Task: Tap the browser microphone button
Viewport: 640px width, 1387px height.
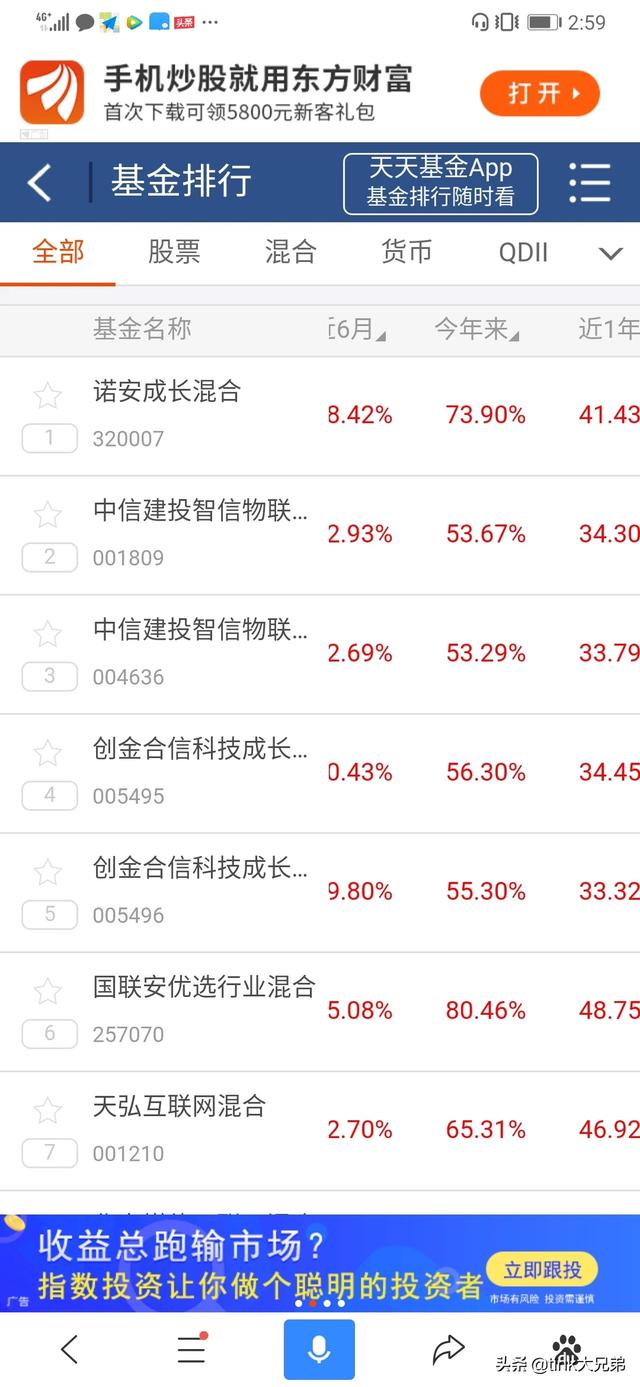Action: point(319,1349)
